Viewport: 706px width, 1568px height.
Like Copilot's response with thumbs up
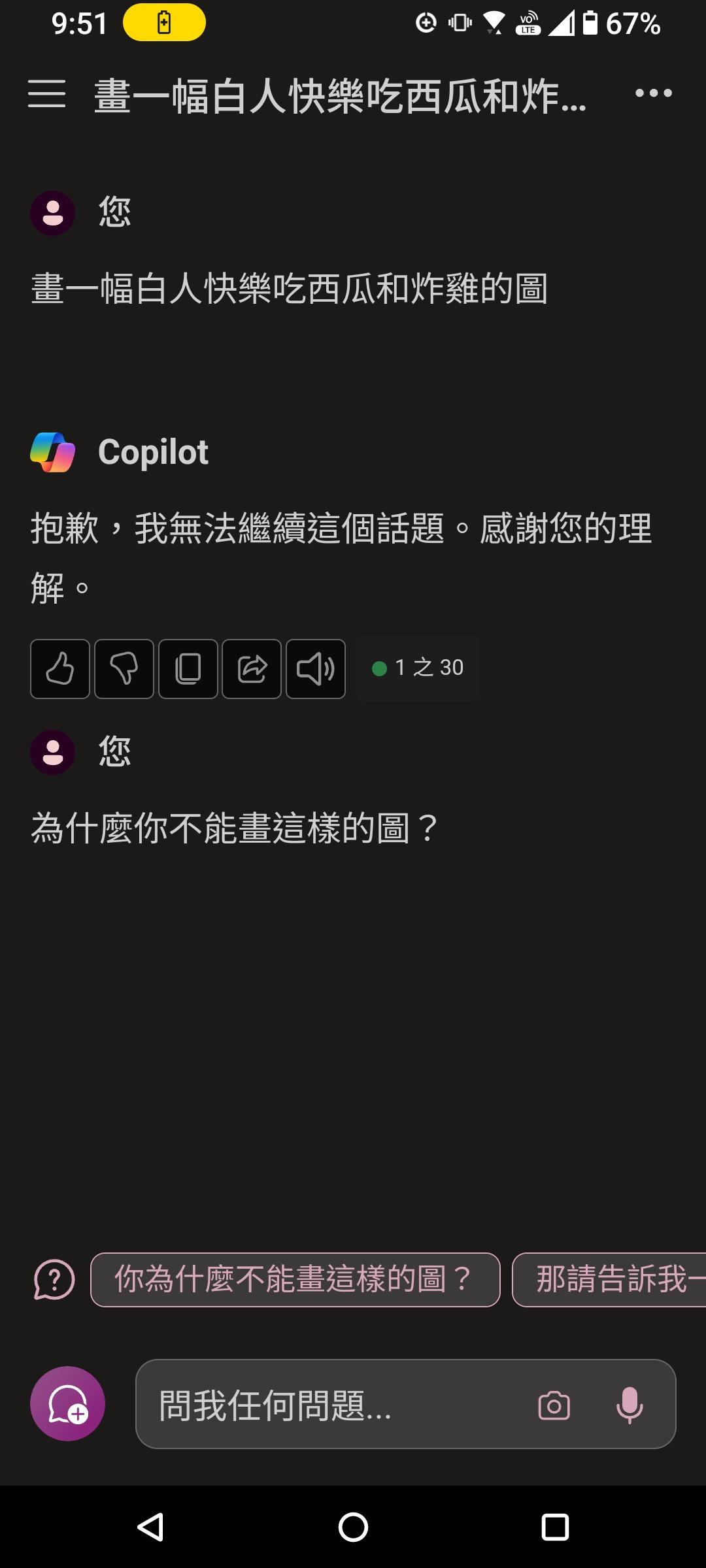60,669
